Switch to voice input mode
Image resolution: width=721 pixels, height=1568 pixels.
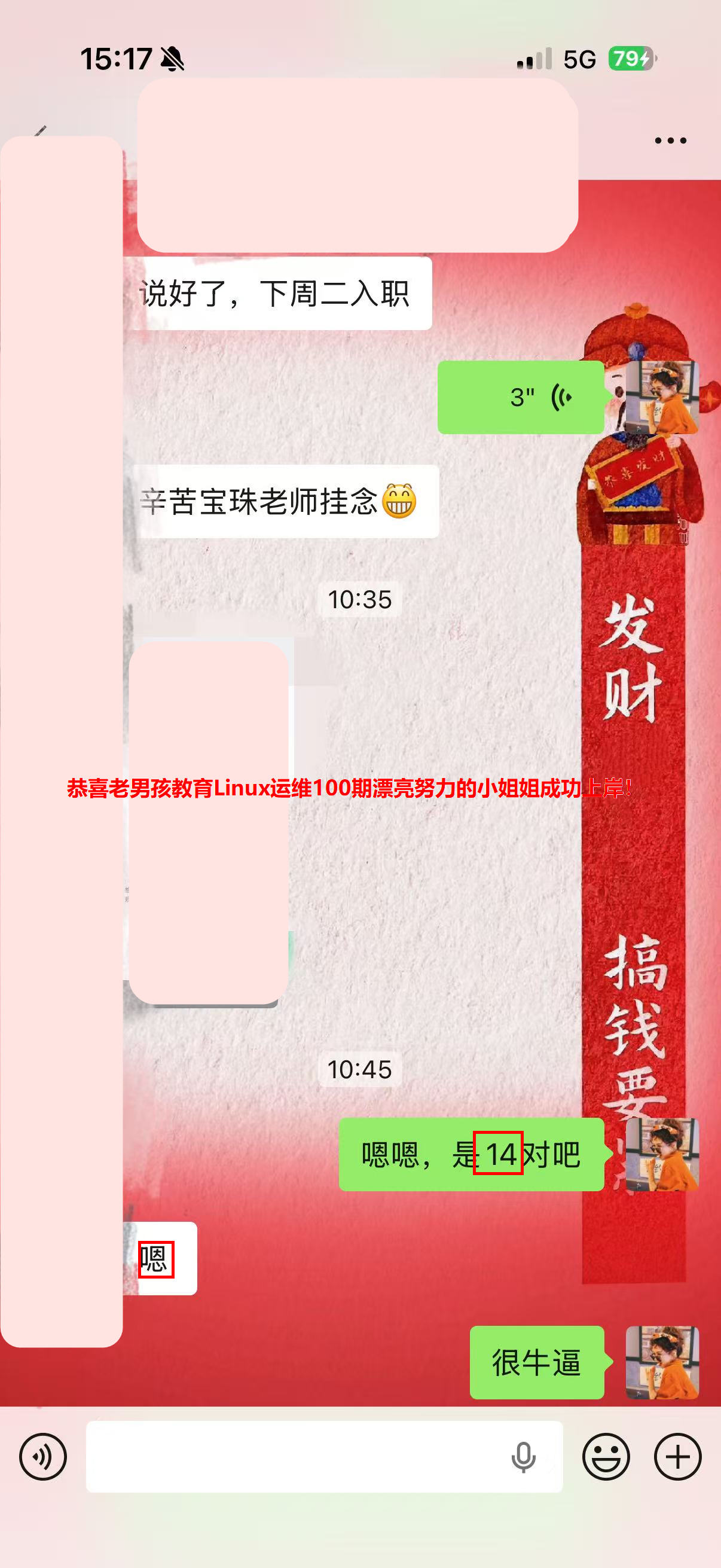42,1457
